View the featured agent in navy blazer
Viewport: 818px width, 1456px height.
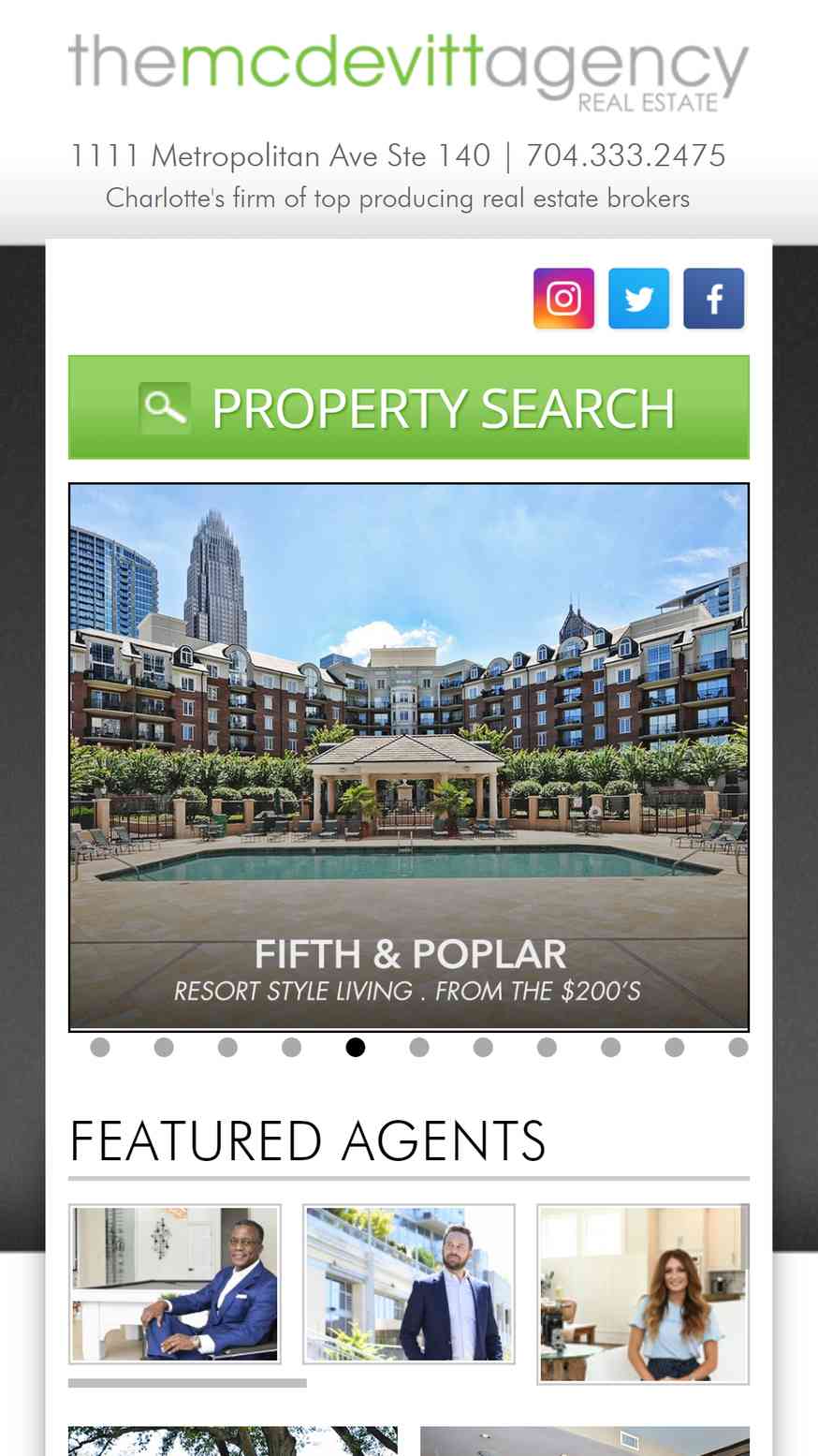[x=409, y=1284]
